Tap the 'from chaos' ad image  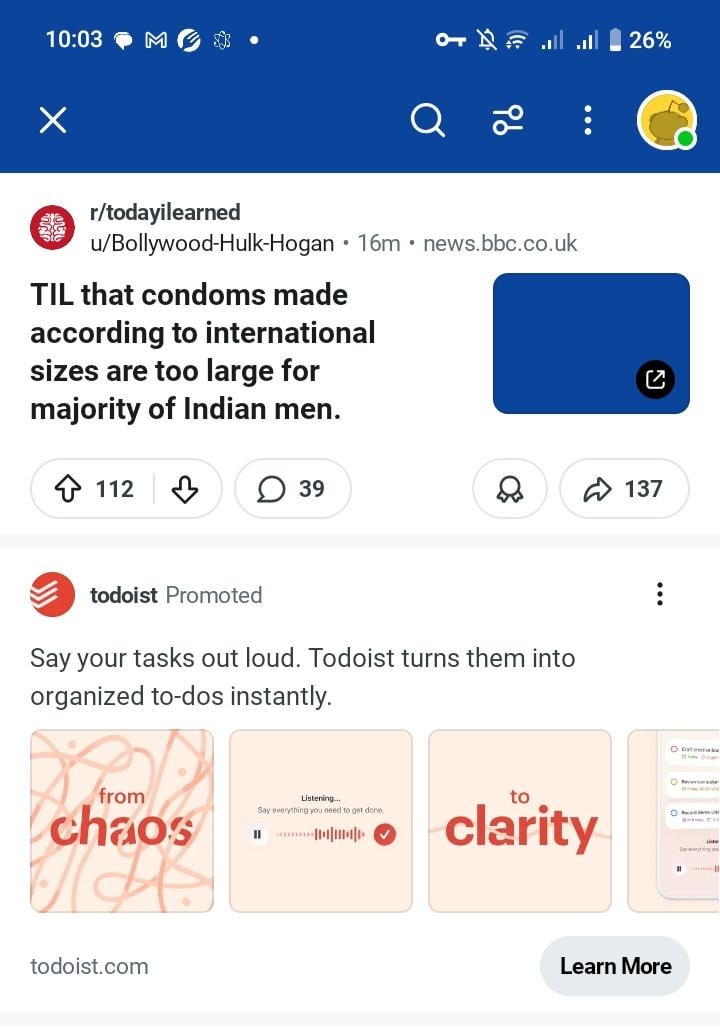pyautogui.click(x=122, y=821)
